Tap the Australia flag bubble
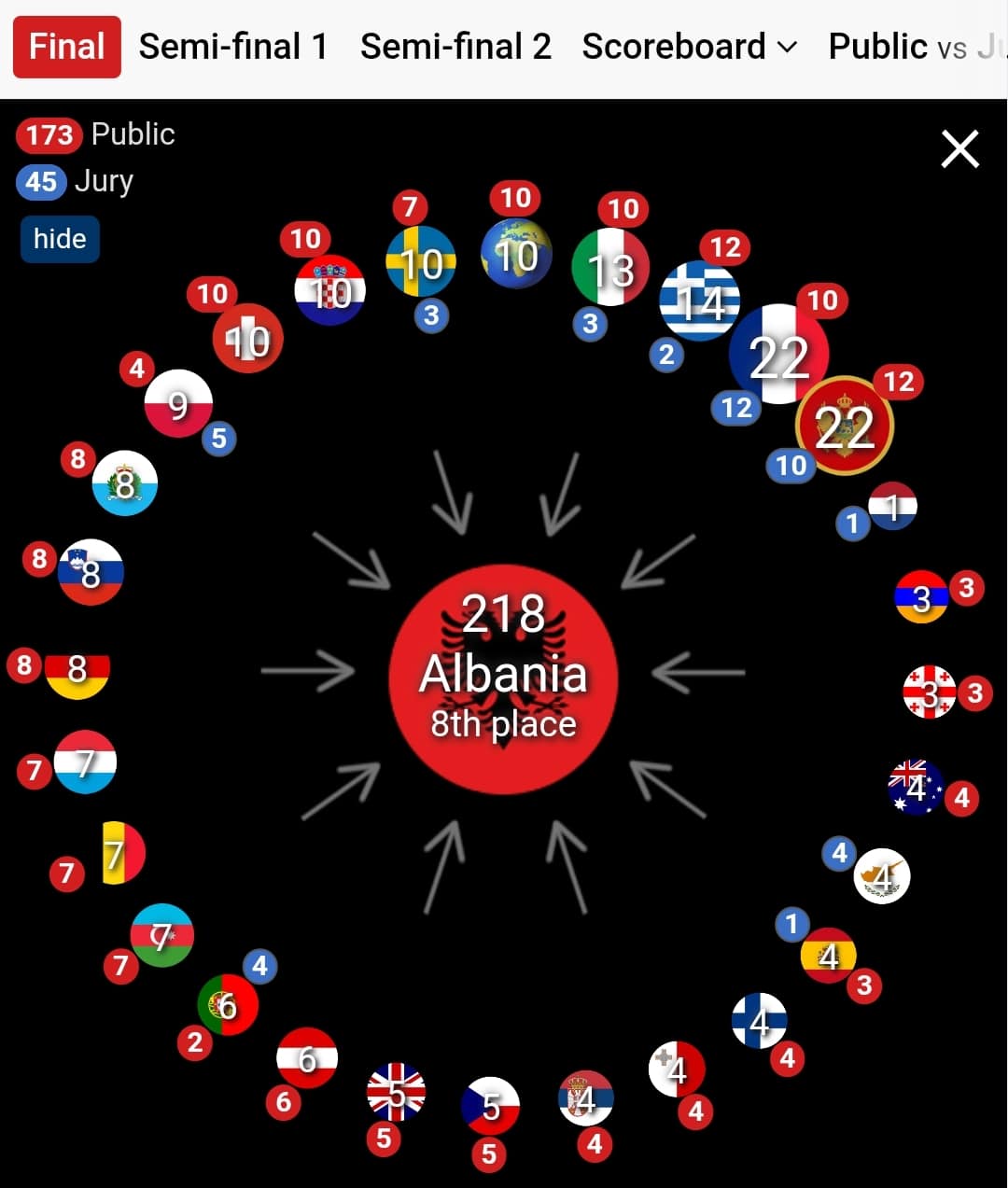This screenshot has width=1008, height=1188. (x=915, y=788)
